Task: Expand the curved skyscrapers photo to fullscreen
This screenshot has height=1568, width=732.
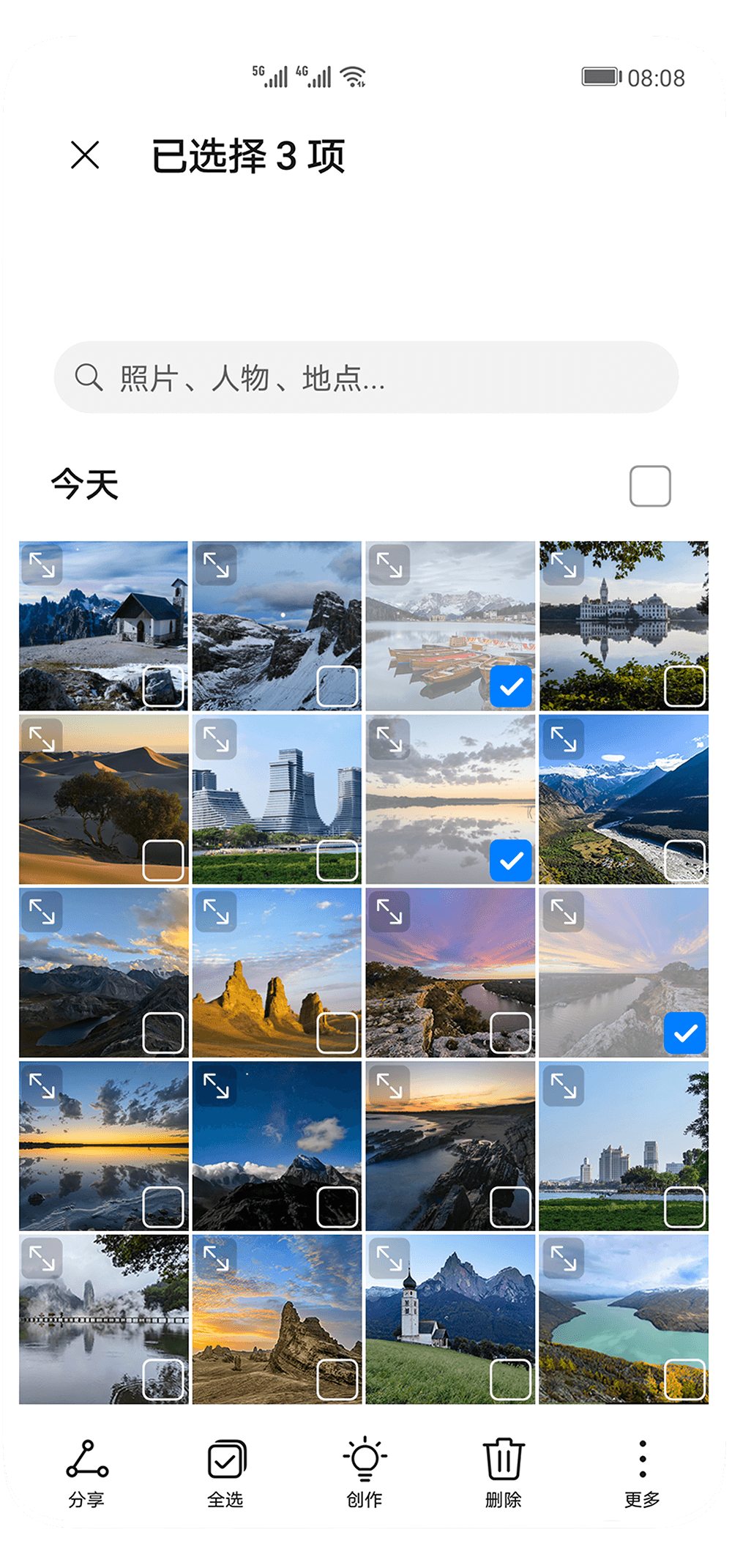Action: tap(217, 739)
